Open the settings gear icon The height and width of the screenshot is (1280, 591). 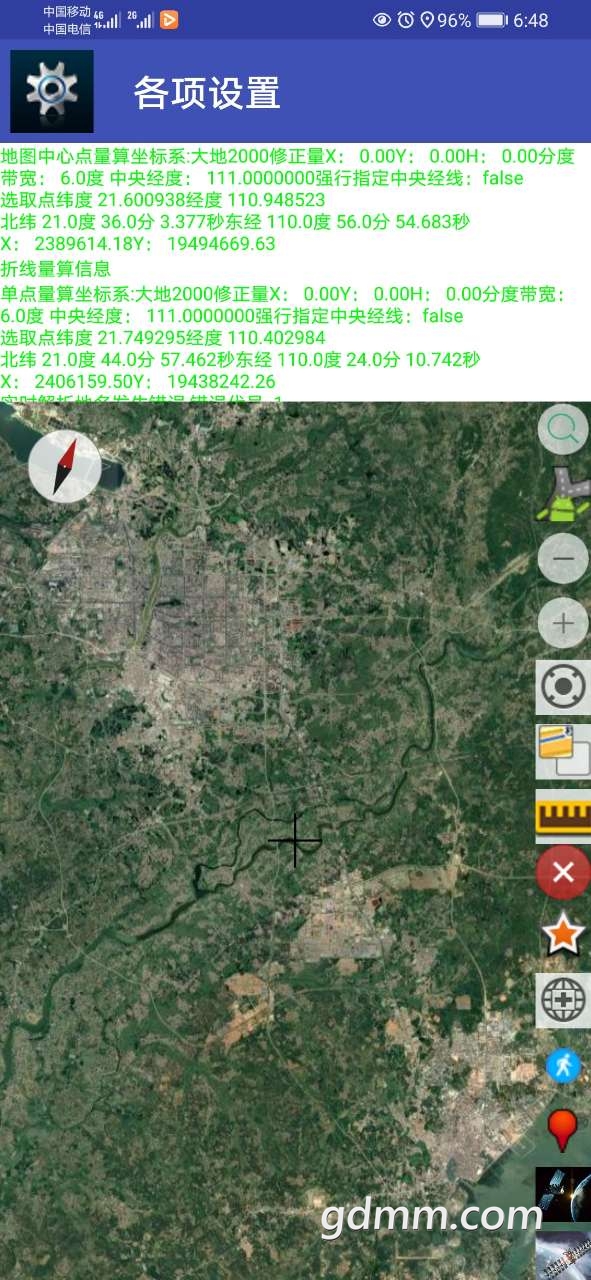point(52,91)
